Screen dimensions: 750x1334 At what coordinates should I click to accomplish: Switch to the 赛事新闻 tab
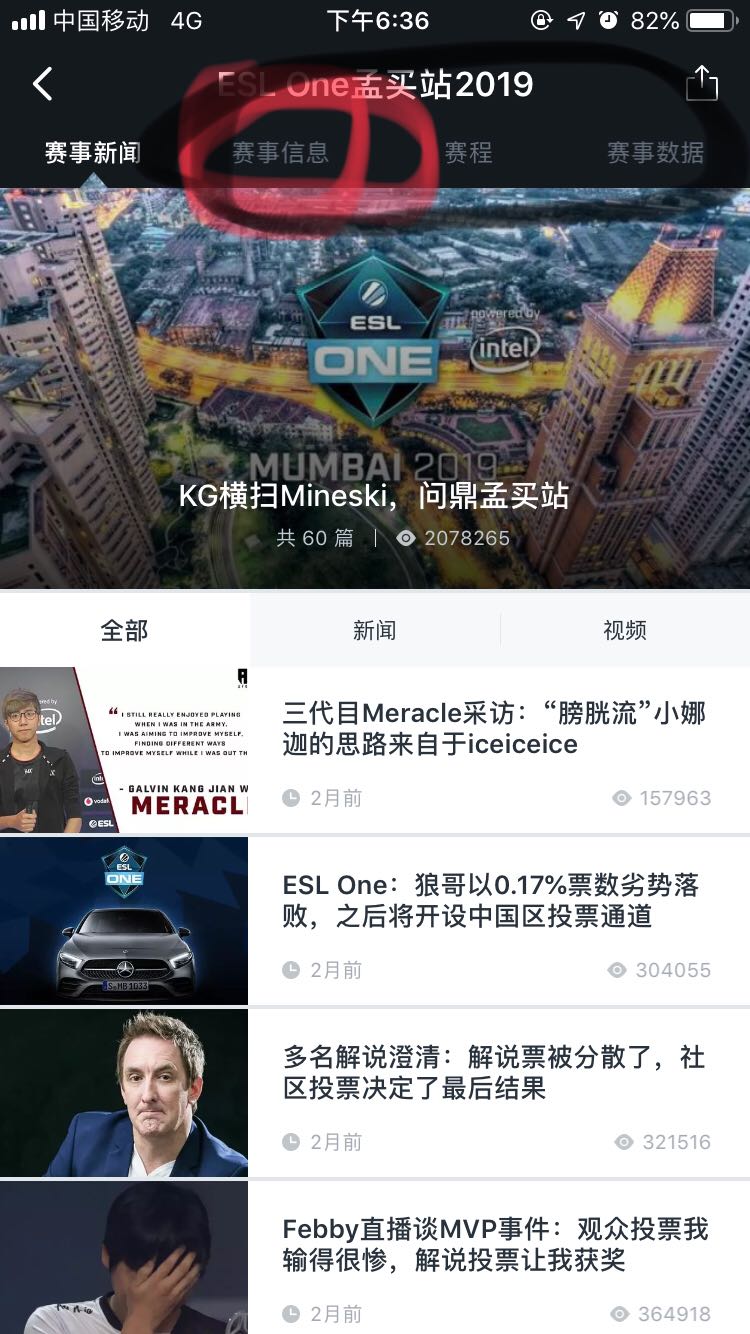(x=92, y=153)
